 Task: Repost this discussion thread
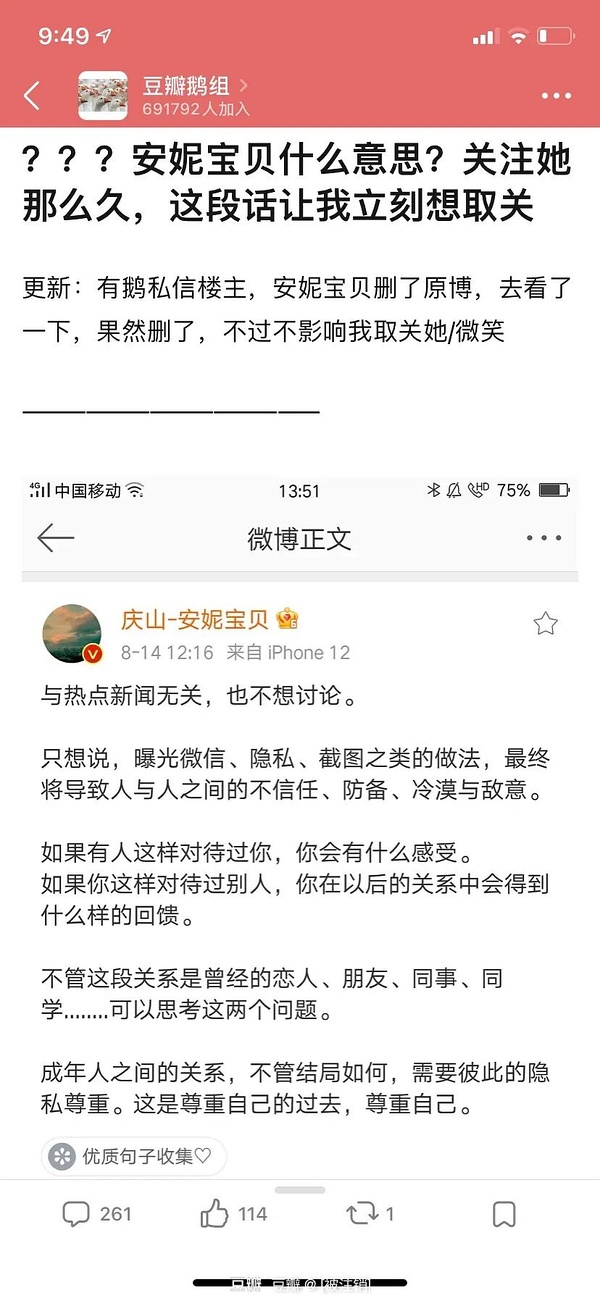pos(370,1214)
